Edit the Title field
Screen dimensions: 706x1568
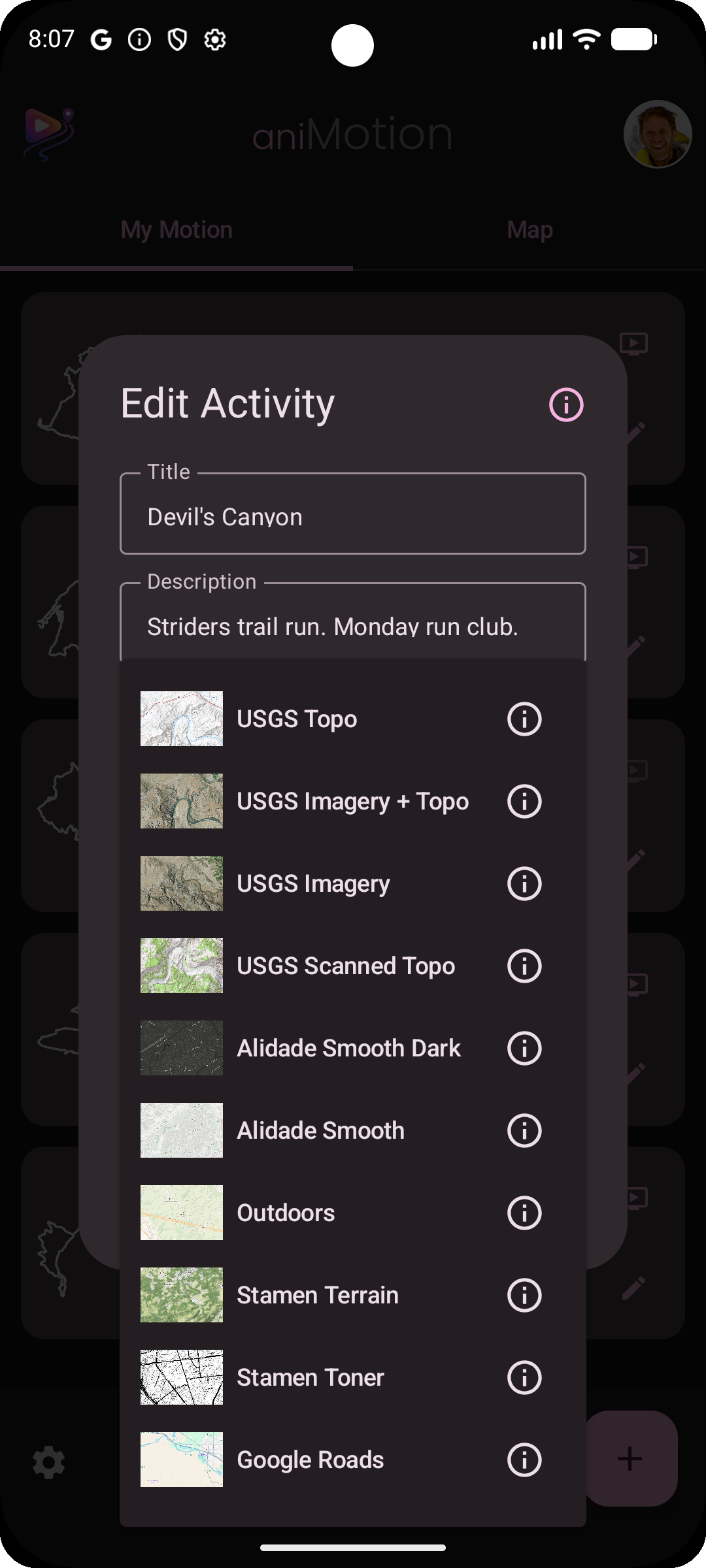pos(353,516)
